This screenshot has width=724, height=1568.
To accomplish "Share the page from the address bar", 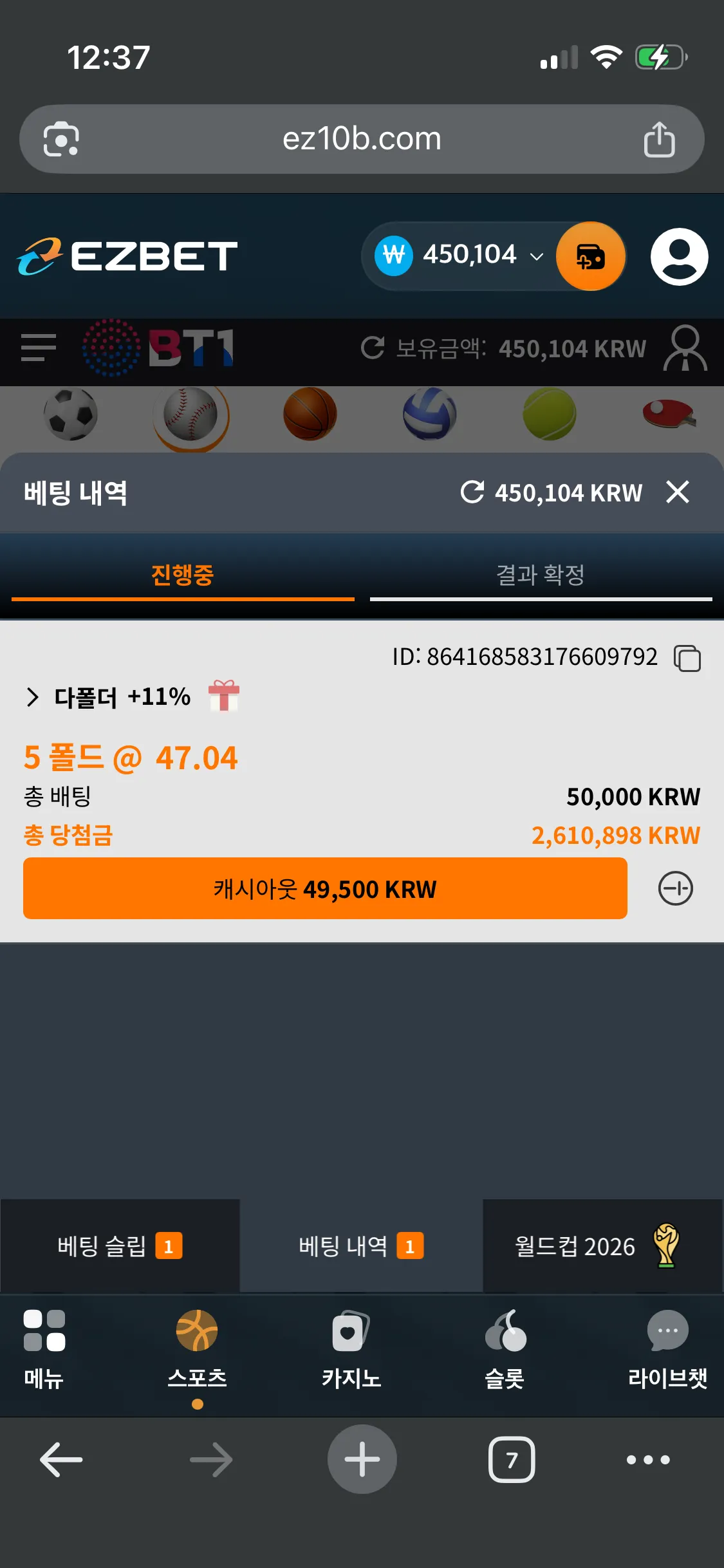I will [x=660, y=139].
